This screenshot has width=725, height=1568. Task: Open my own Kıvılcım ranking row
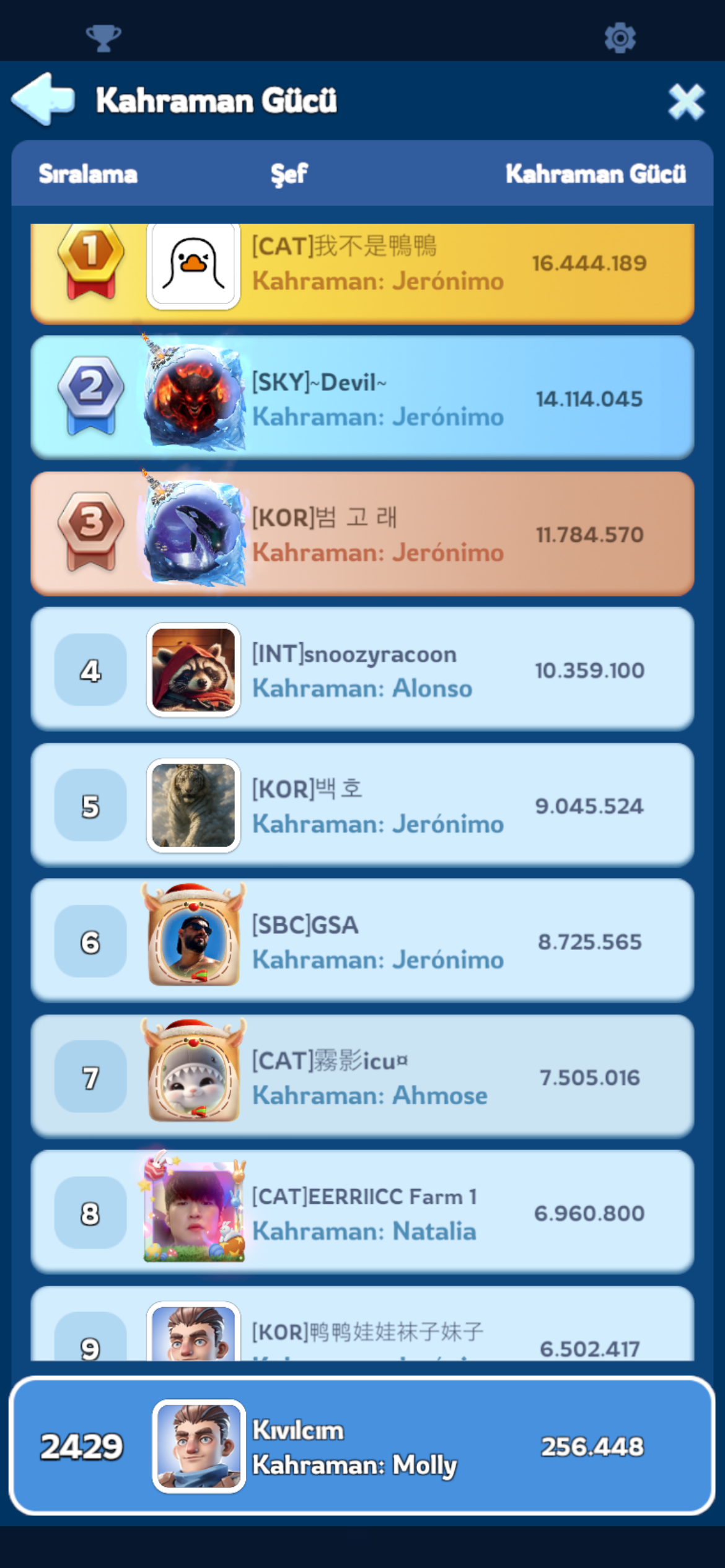click(x=362, y=1446)
